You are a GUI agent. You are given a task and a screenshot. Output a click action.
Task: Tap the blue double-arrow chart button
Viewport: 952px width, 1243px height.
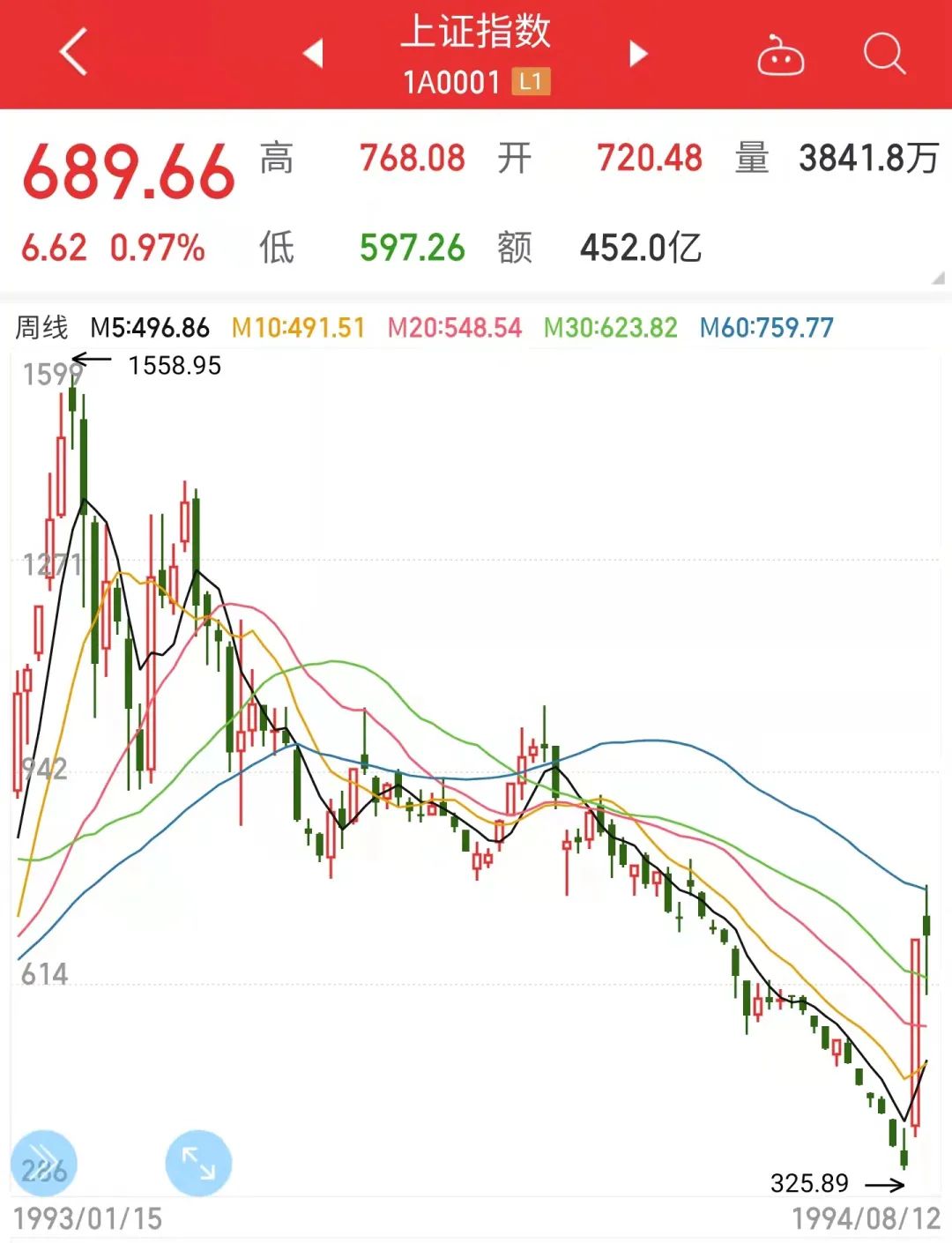43,1163
